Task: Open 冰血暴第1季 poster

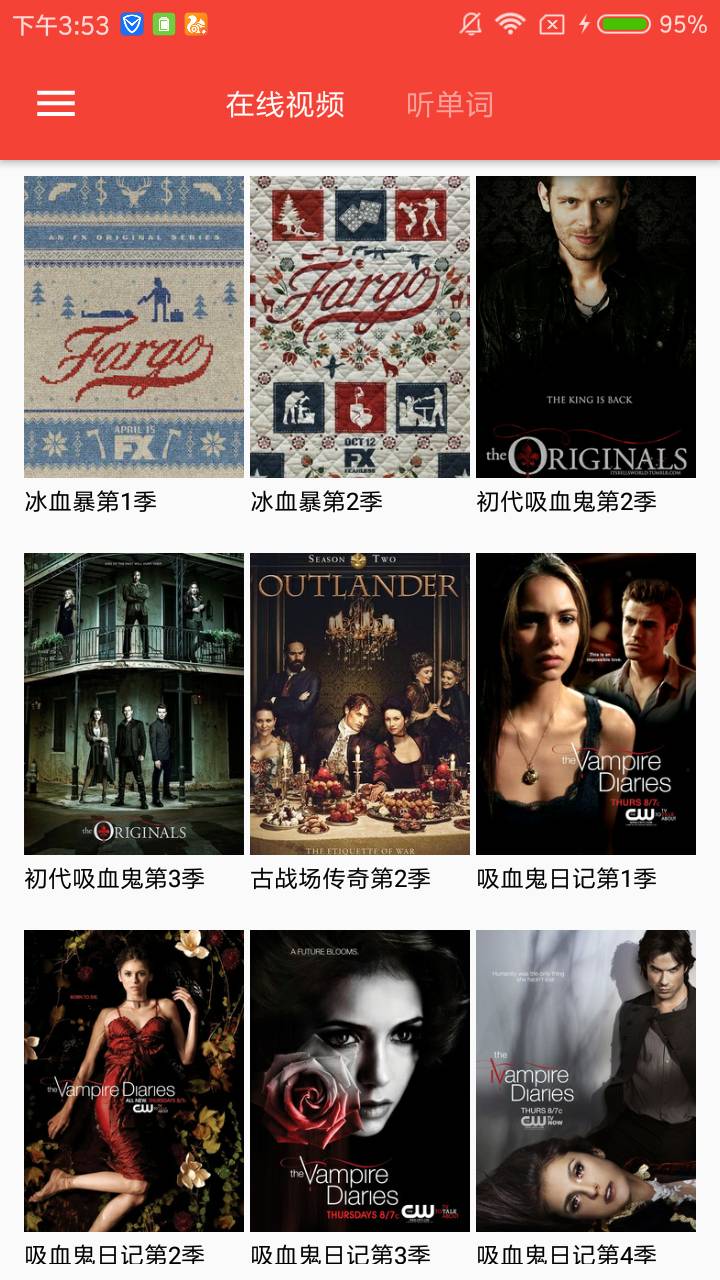Action: click(134, 327)
